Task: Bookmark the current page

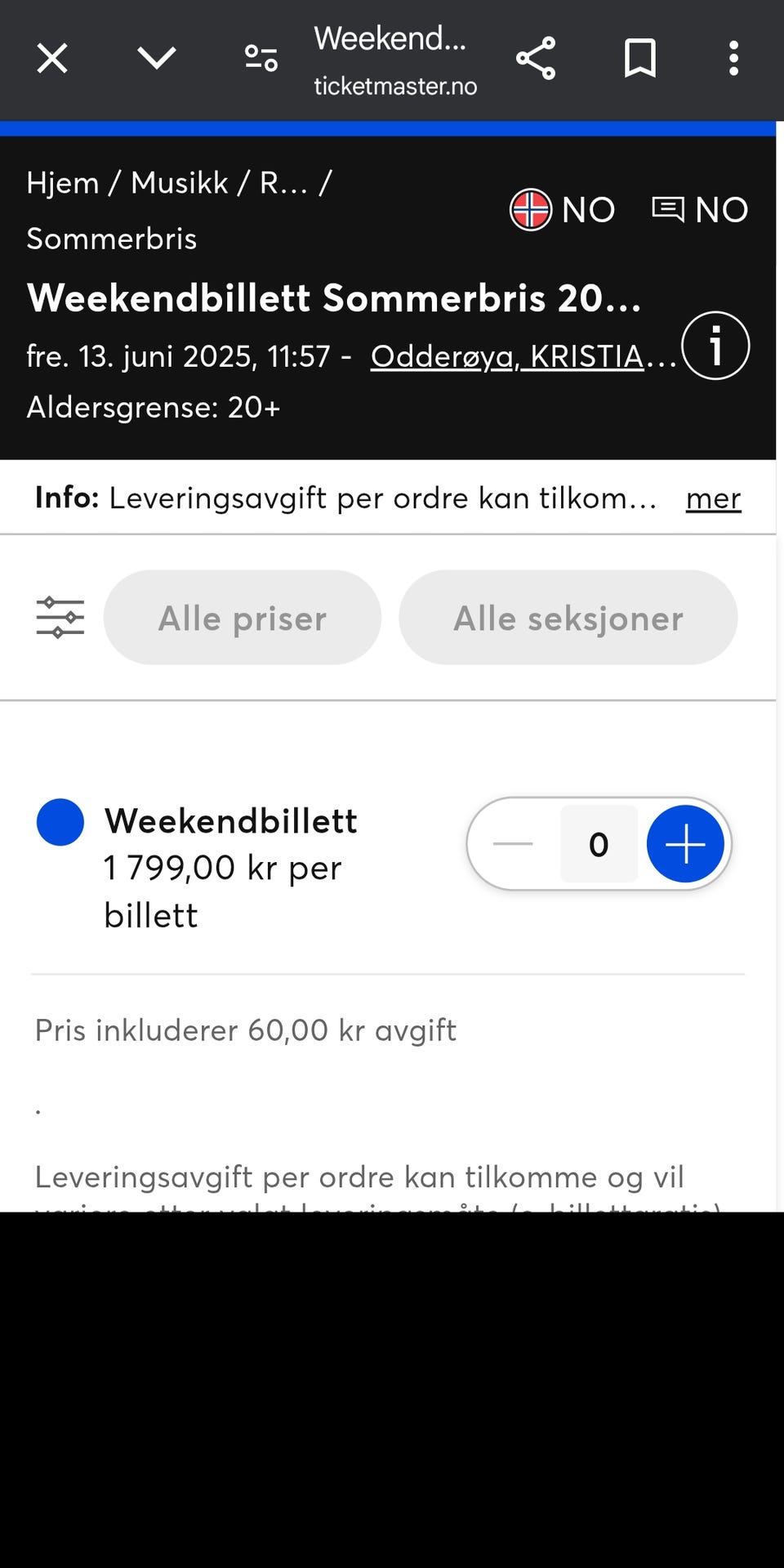Action: (640, 58)
